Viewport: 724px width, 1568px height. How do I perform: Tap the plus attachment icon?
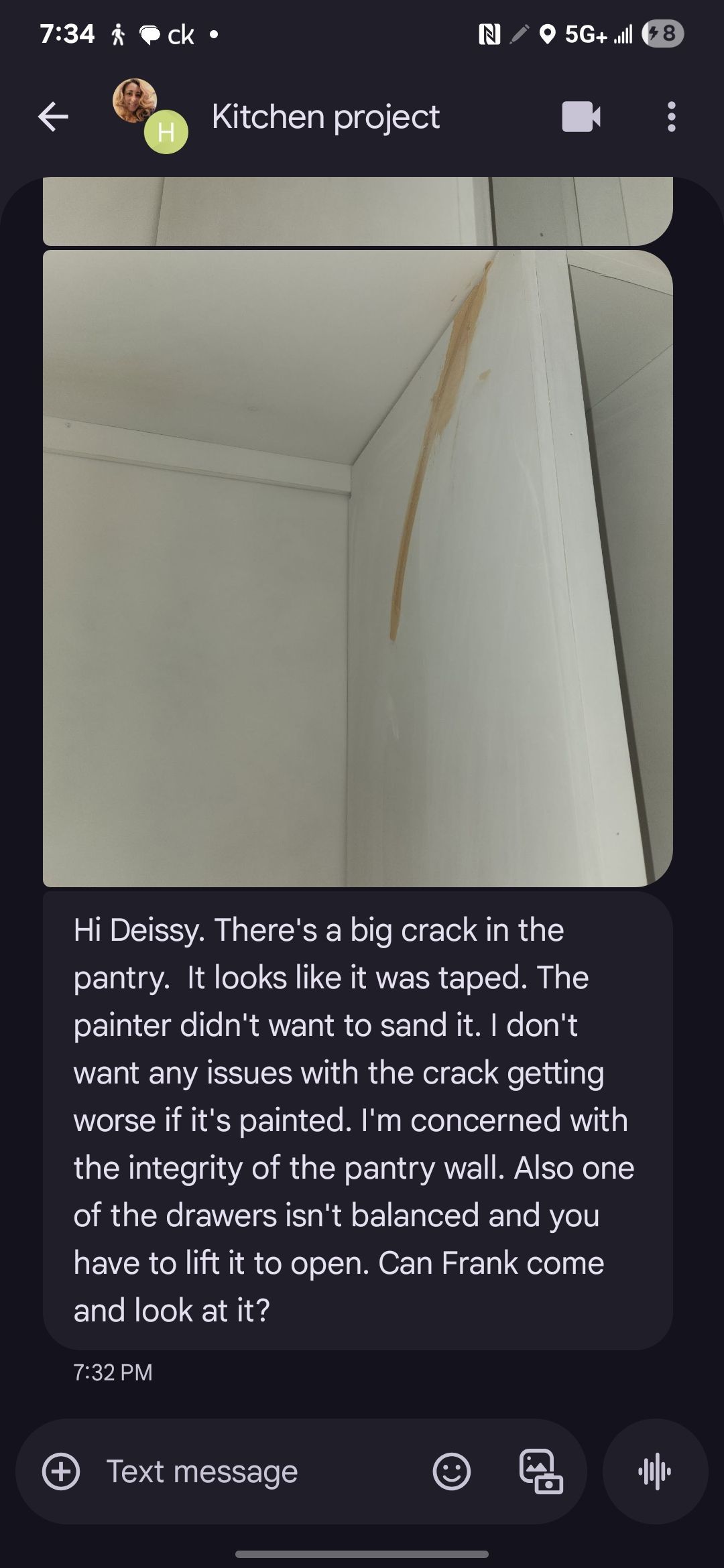61,1472
